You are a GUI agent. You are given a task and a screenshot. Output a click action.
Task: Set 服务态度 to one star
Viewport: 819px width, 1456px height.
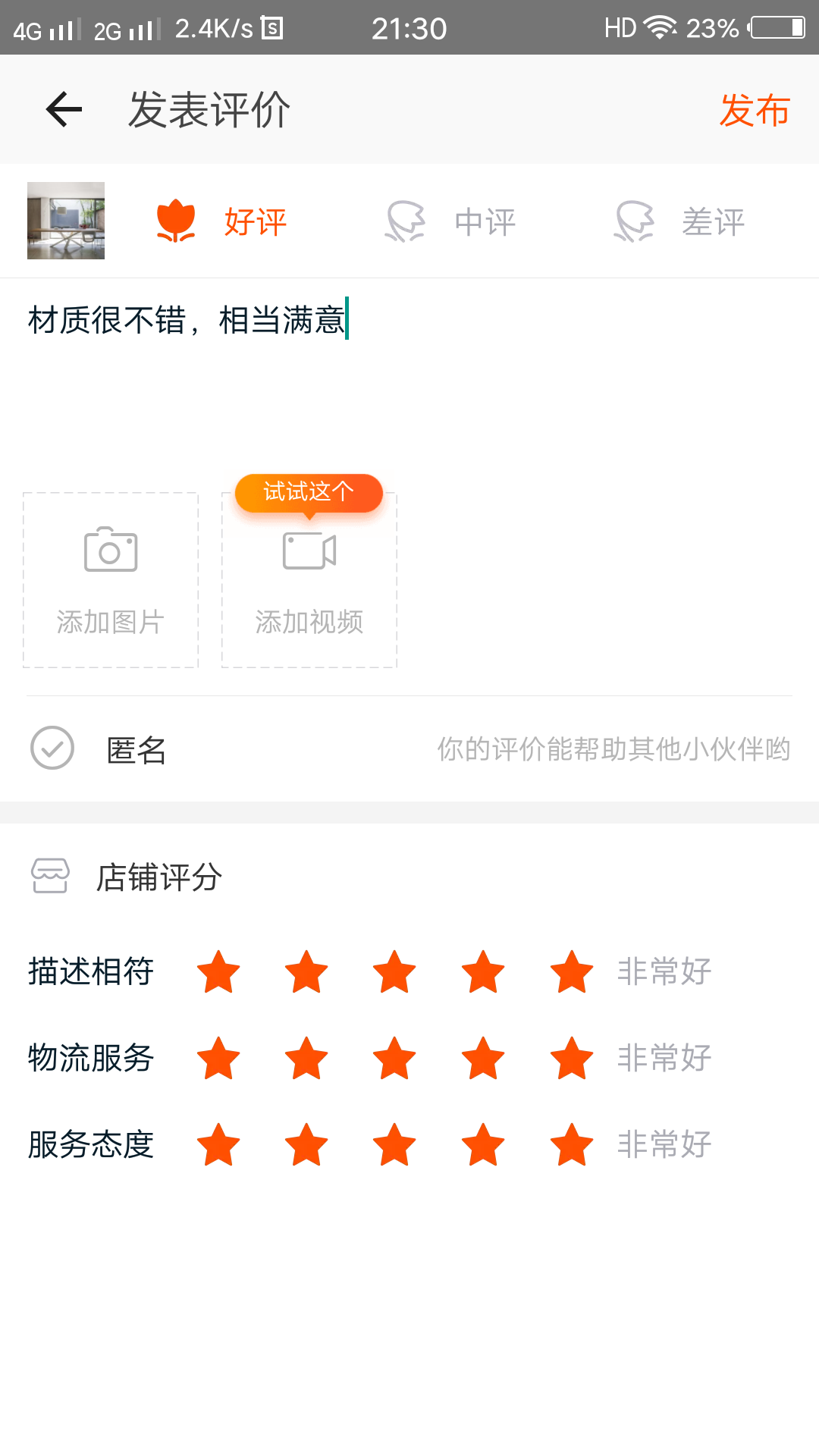pyautogui.click(x=218, y=1144)
